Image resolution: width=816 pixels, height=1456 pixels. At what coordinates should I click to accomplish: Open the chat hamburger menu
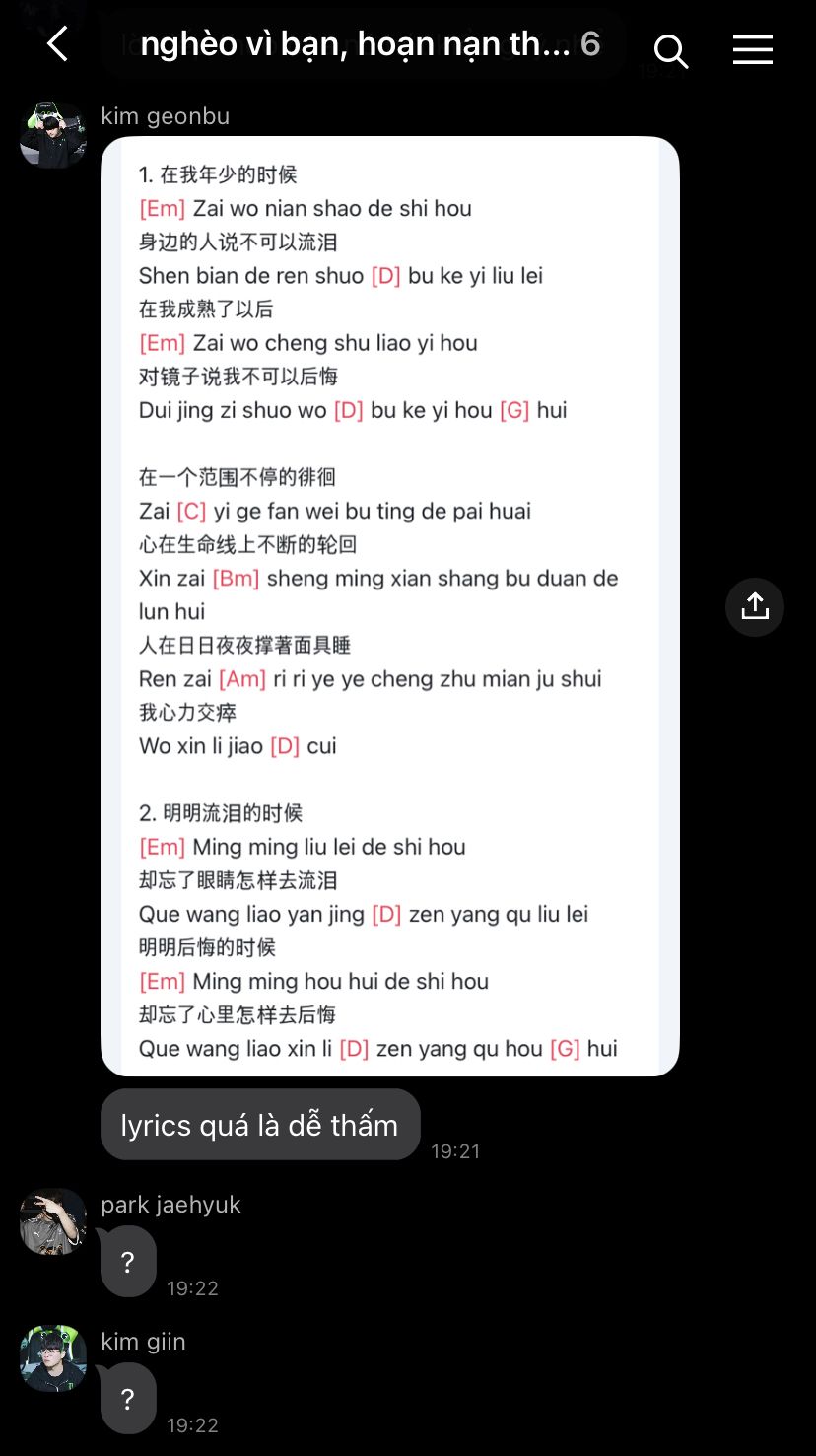752,49
